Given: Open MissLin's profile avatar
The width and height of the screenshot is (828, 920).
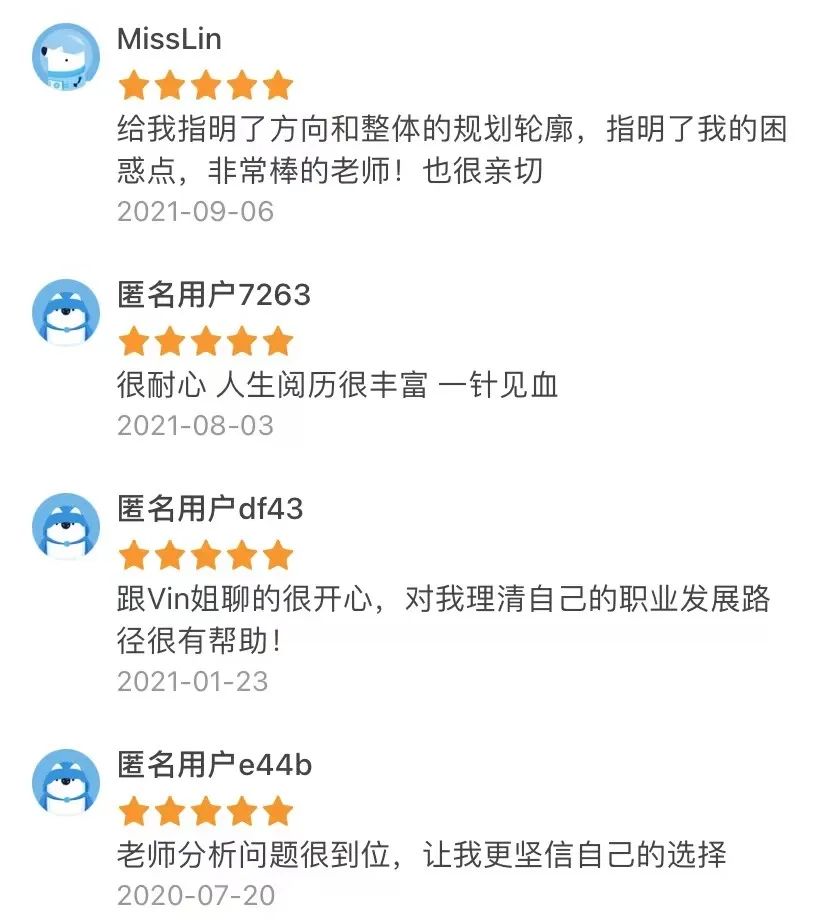Looking at the screenshot, I should [x=66, y=55].
